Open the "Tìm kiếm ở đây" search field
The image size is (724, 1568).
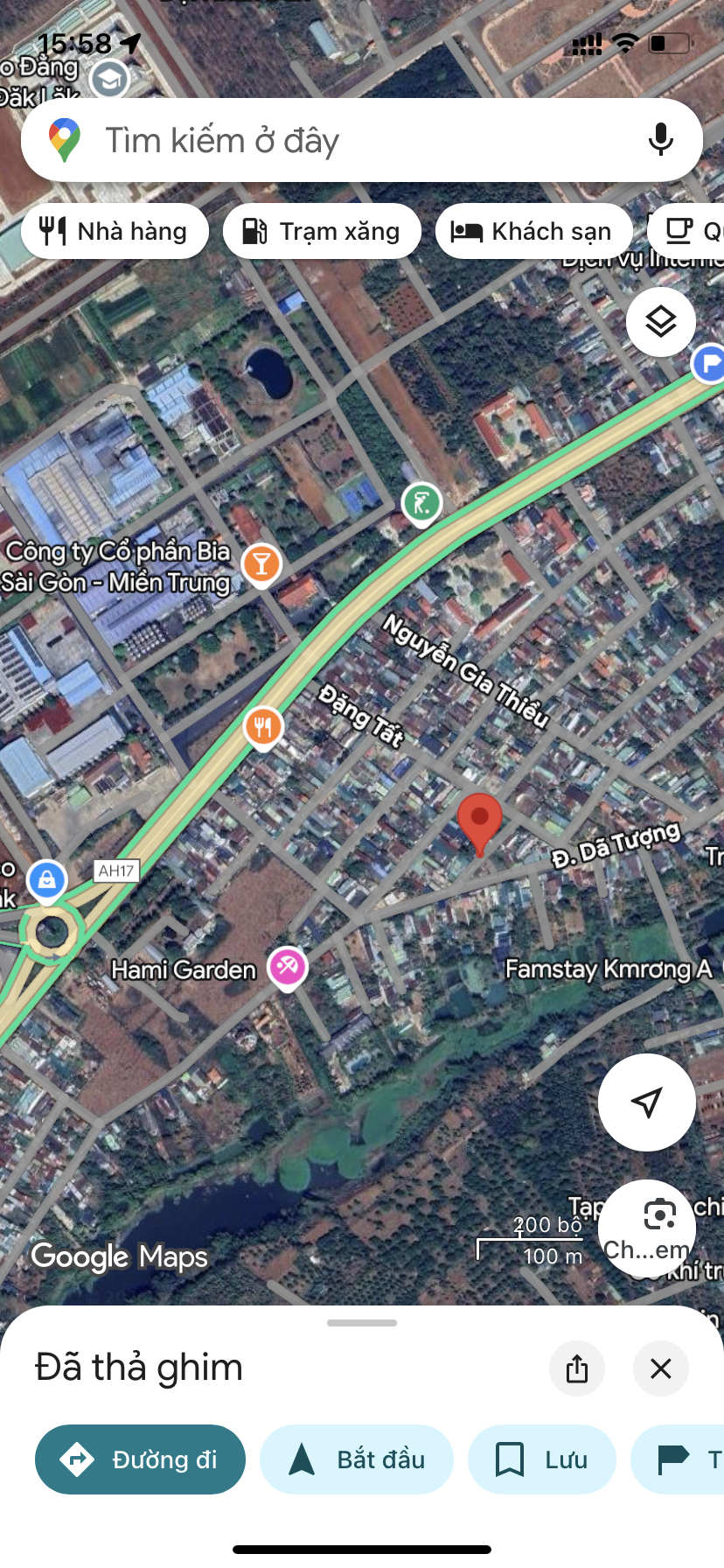pyautogui.click(x=350, y=140)
